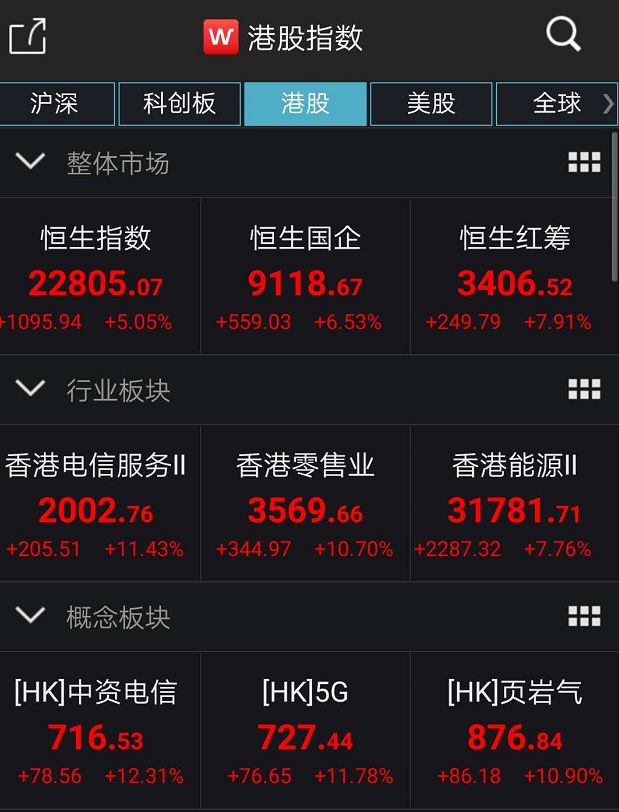This screenshot has height=812, width=619.
Task: Switch to the 美股 tab
Action: pos(431,104)
